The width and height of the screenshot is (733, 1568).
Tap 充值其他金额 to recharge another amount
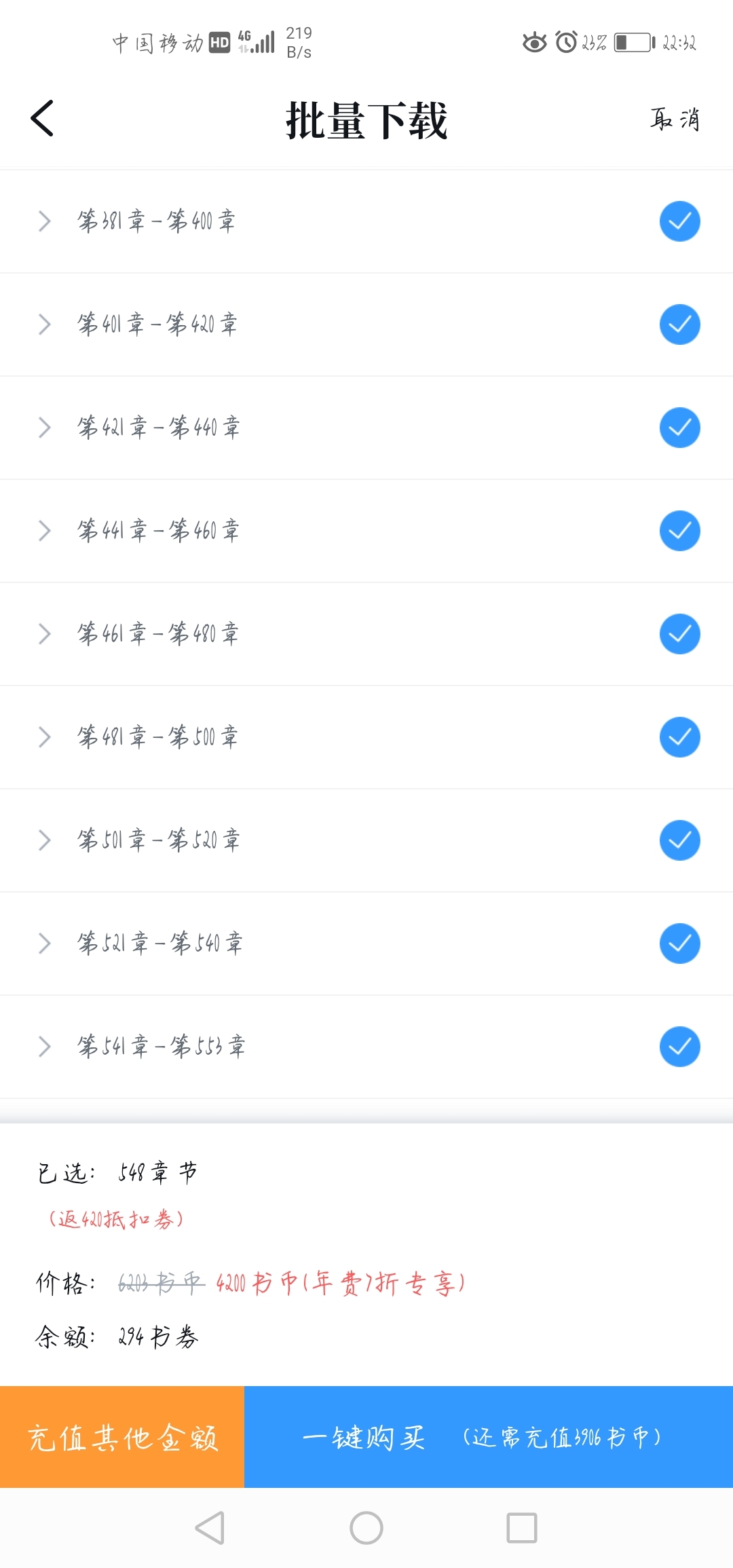coord(122,1437)
